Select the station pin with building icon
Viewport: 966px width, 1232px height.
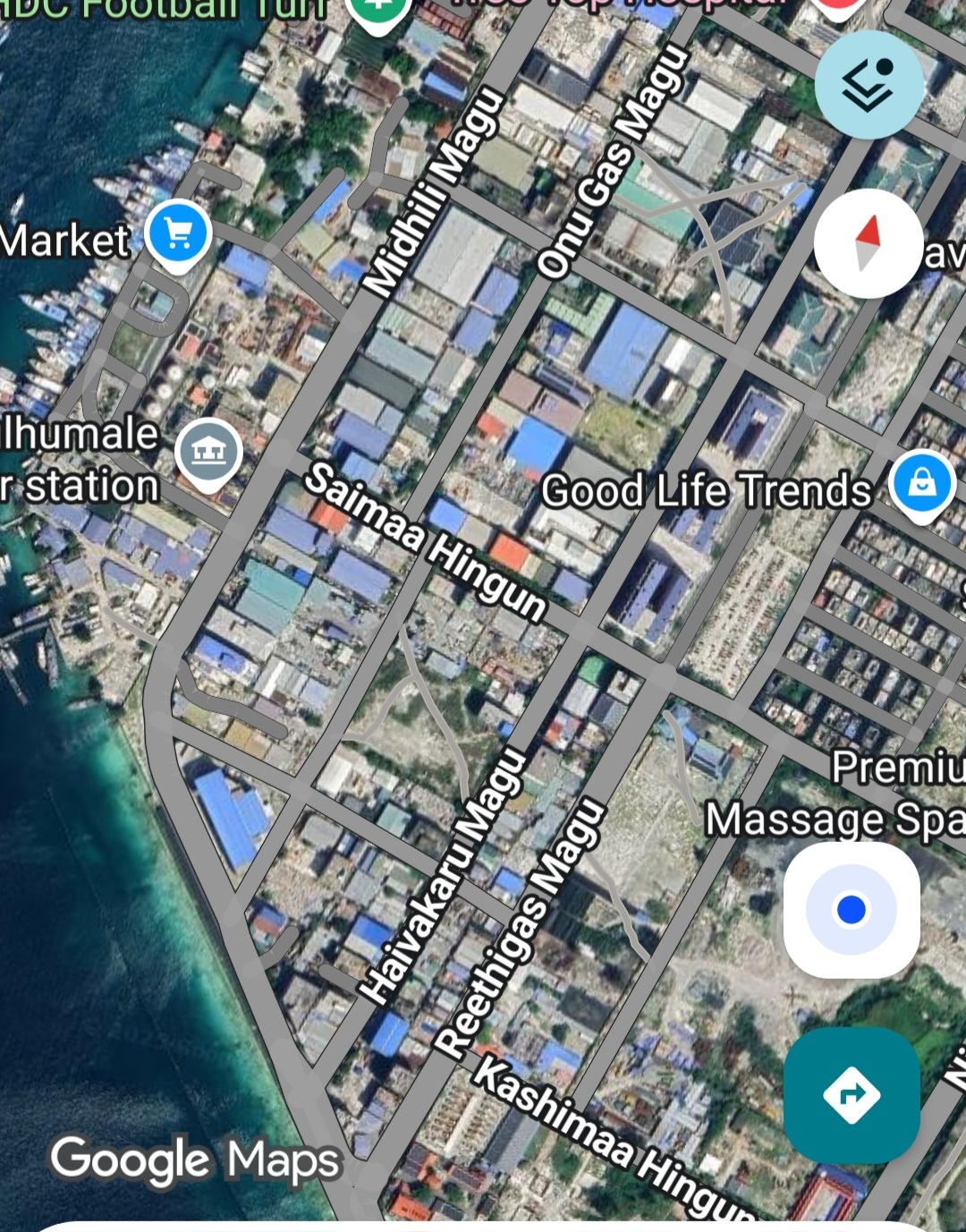208,452
